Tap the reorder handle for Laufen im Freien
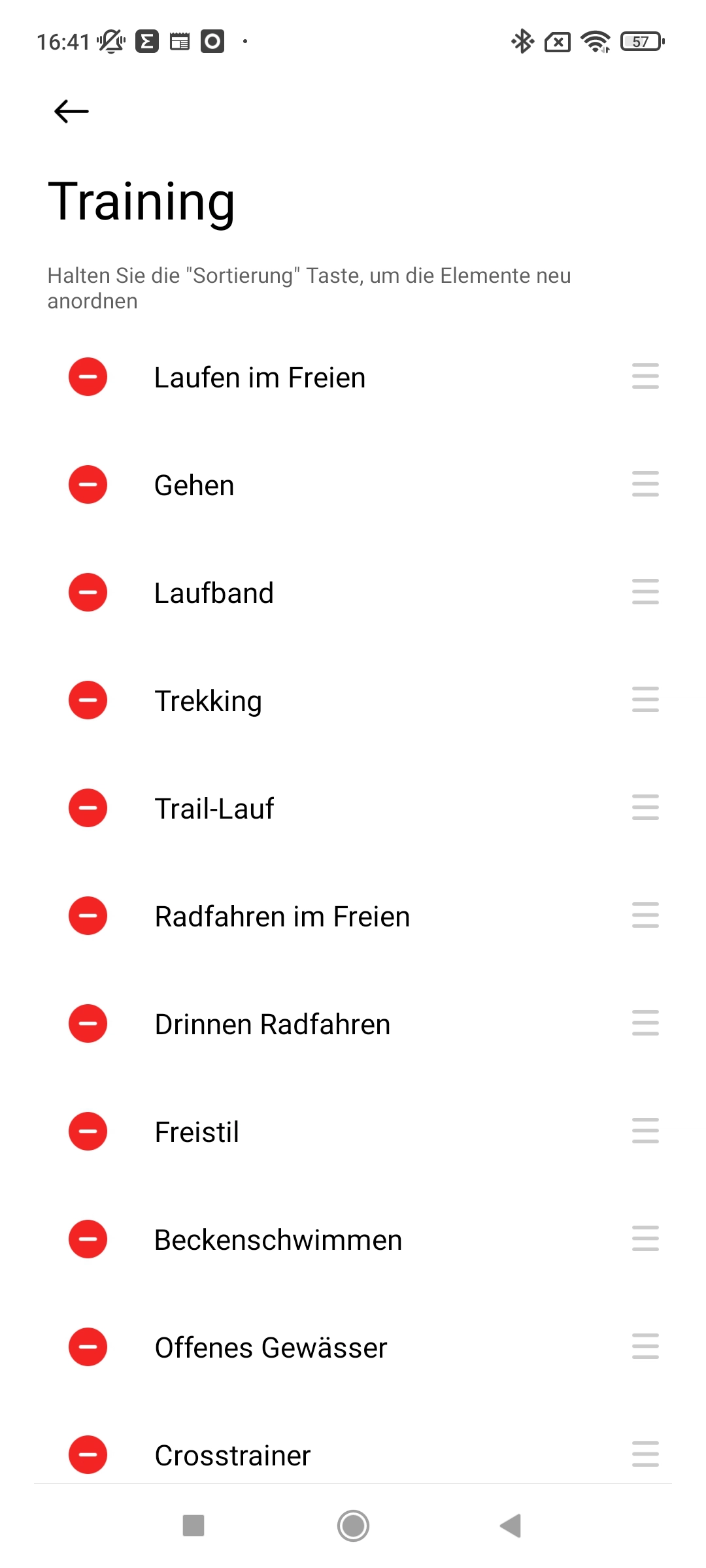This screenshot has width=706, height=1568. click(x=645, y=376)
